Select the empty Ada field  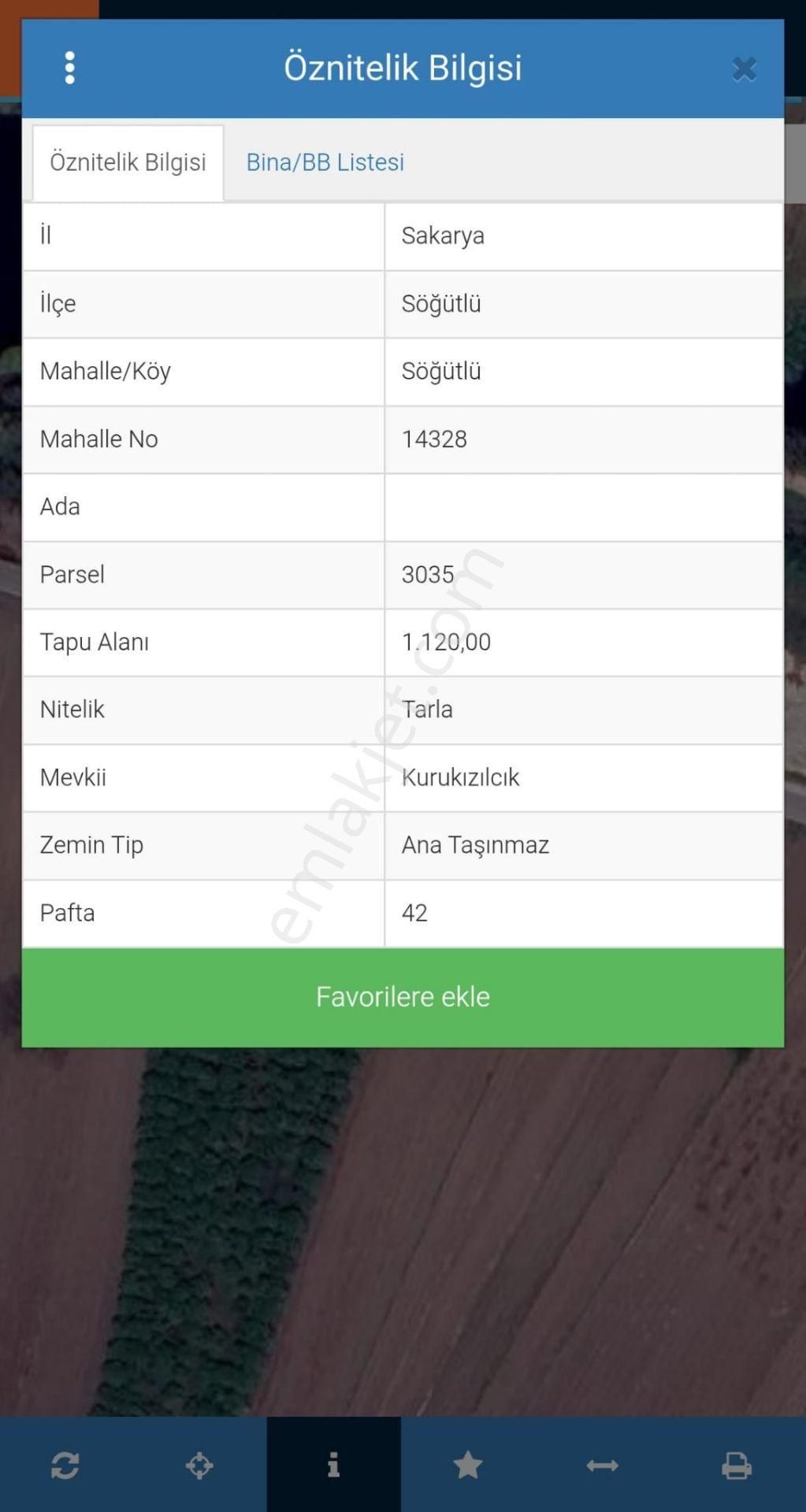(584, 507)
